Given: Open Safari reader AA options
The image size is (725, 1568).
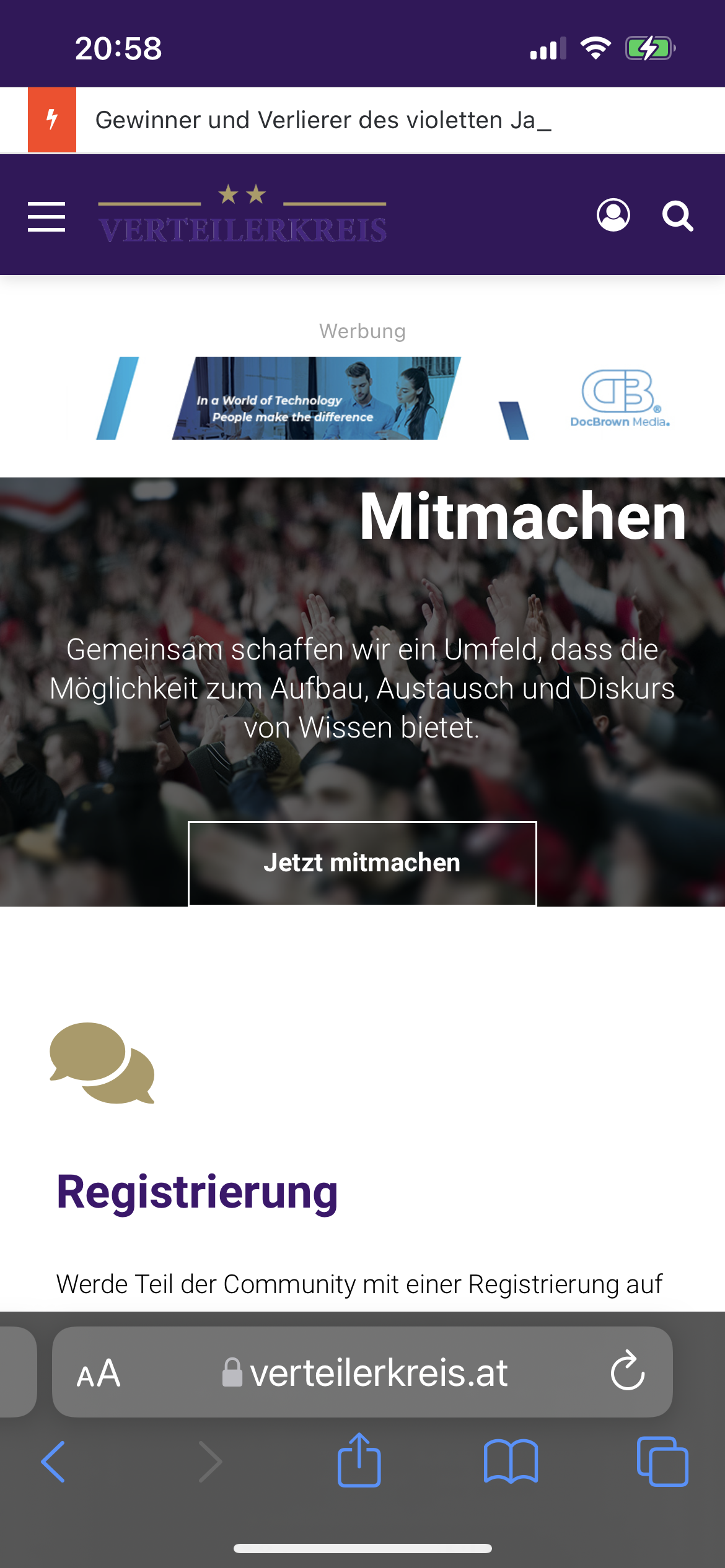Looking at the screenshot, I should (99, 1374).
